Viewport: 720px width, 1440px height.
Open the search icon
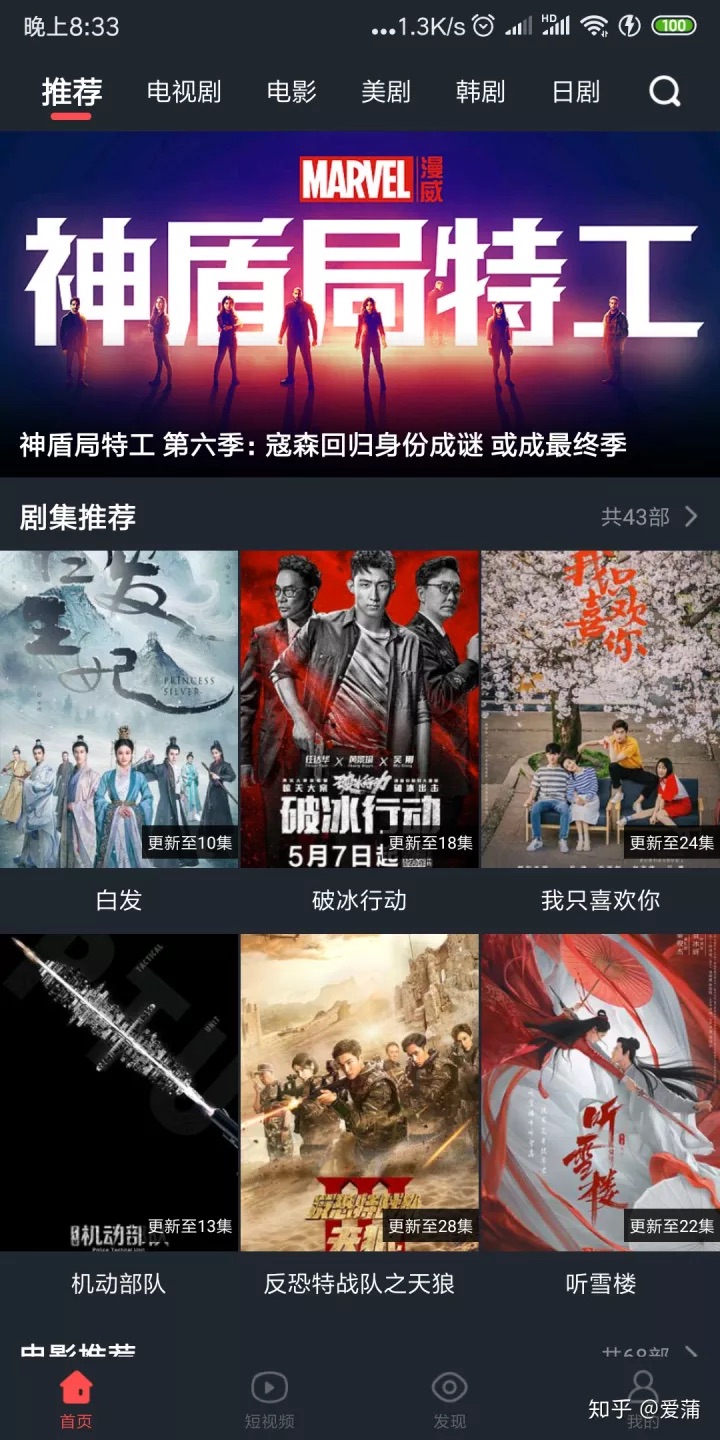click(x=665, y=92)
